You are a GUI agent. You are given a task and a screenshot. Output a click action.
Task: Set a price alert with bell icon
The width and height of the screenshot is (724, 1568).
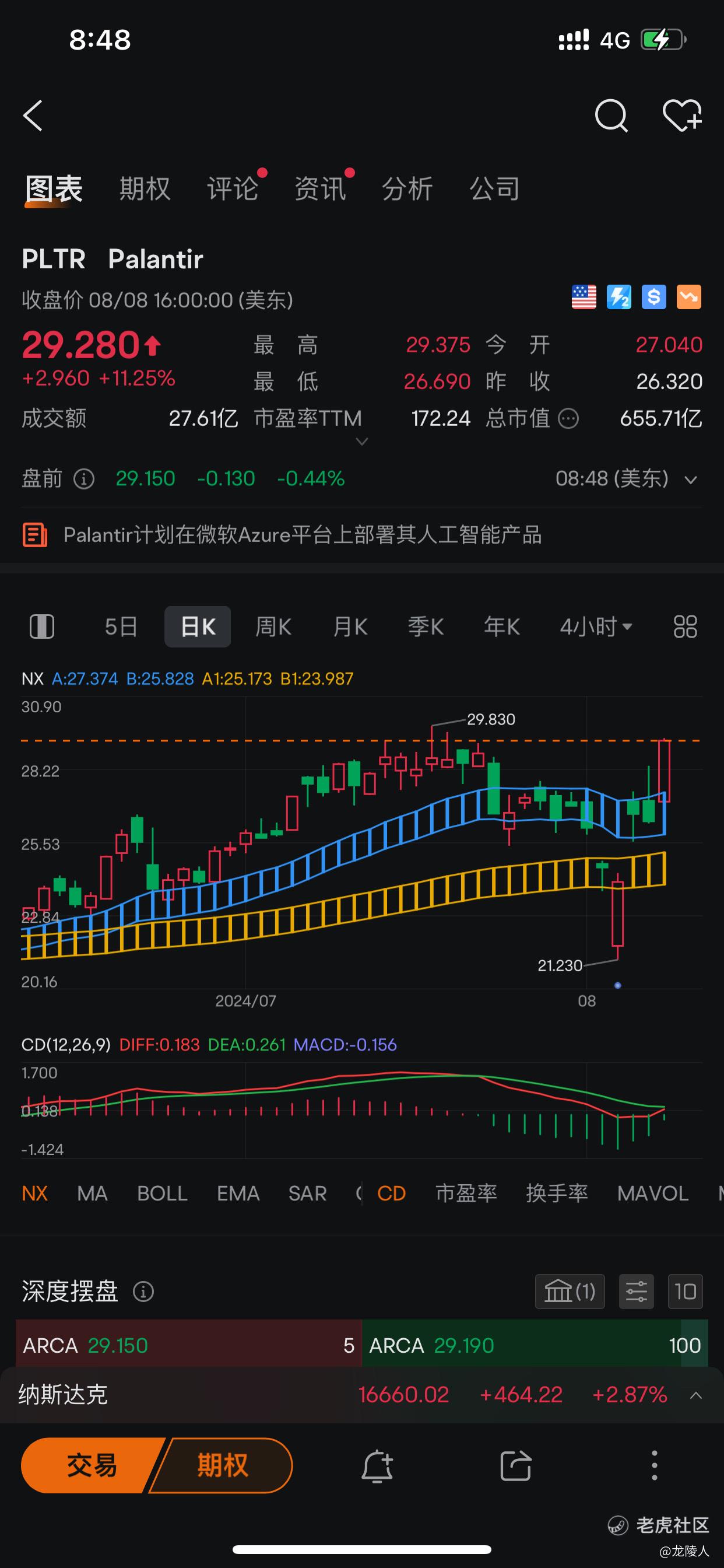377,1466
